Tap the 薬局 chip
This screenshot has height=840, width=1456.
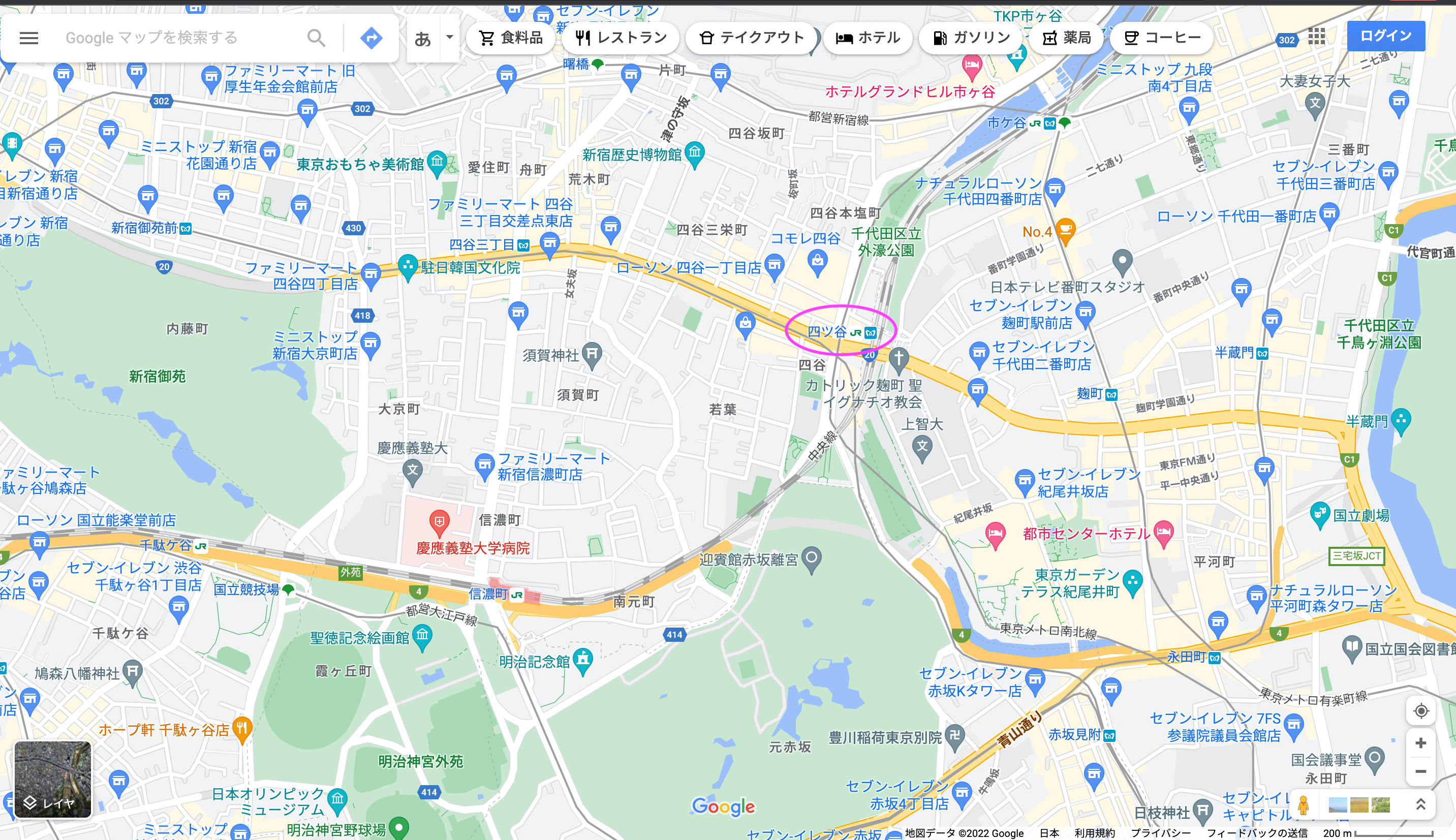1066,38
